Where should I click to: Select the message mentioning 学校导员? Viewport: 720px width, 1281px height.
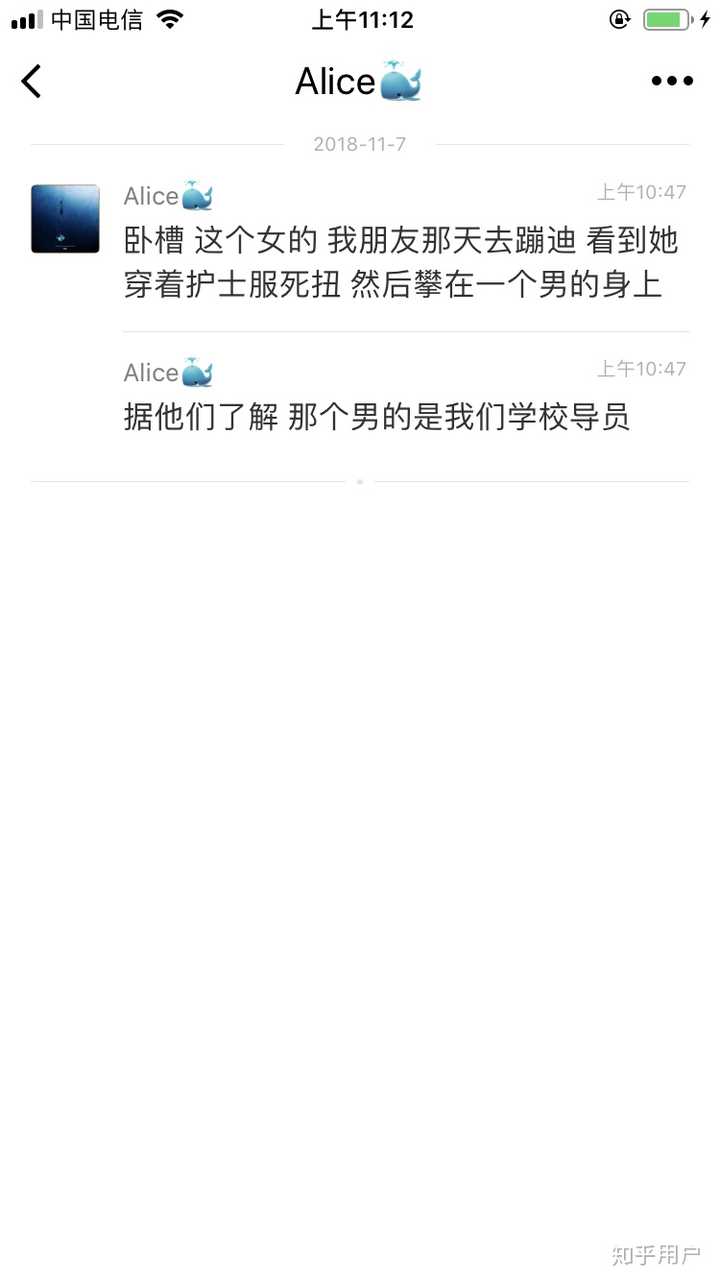(377, 417)
